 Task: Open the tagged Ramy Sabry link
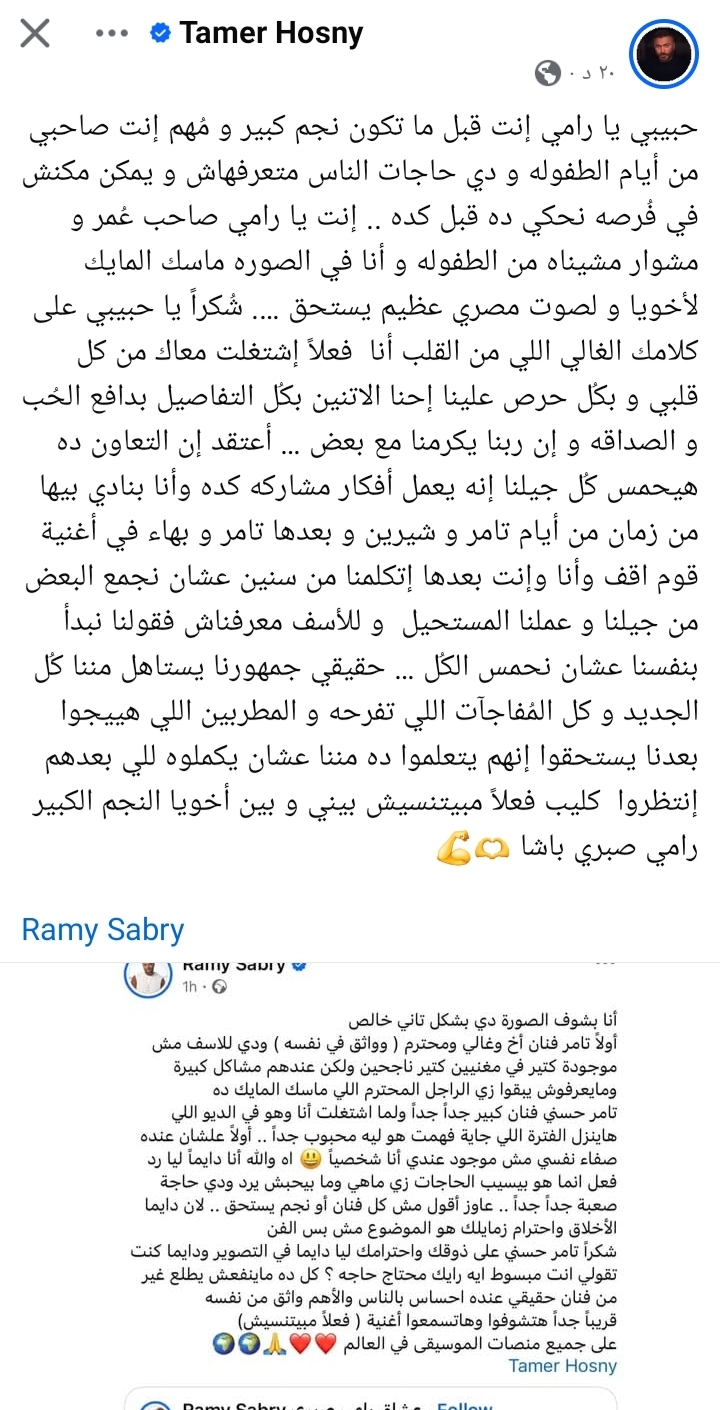[103, 929]
